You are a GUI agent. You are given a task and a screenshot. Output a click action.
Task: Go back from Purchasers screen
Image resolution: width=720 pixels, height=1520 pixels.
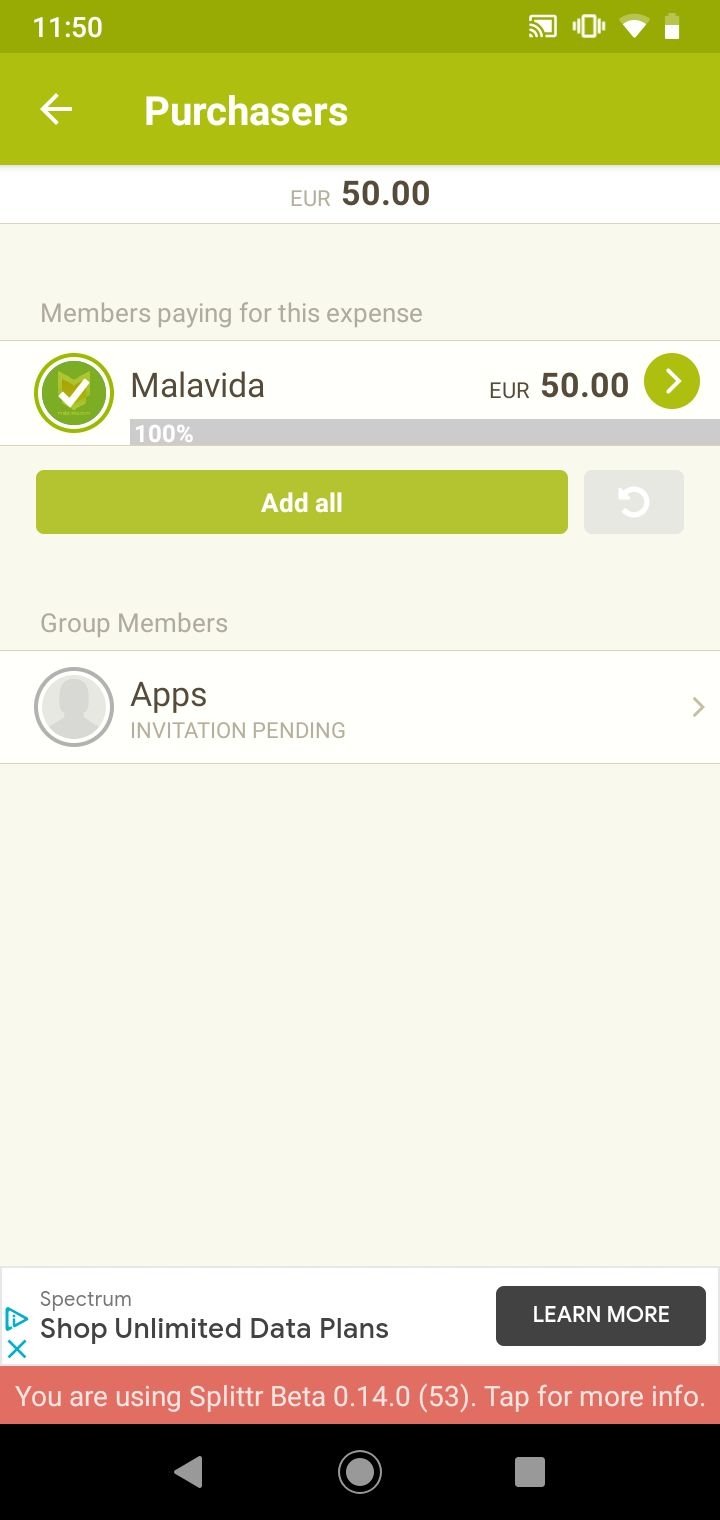coord(56,110)
